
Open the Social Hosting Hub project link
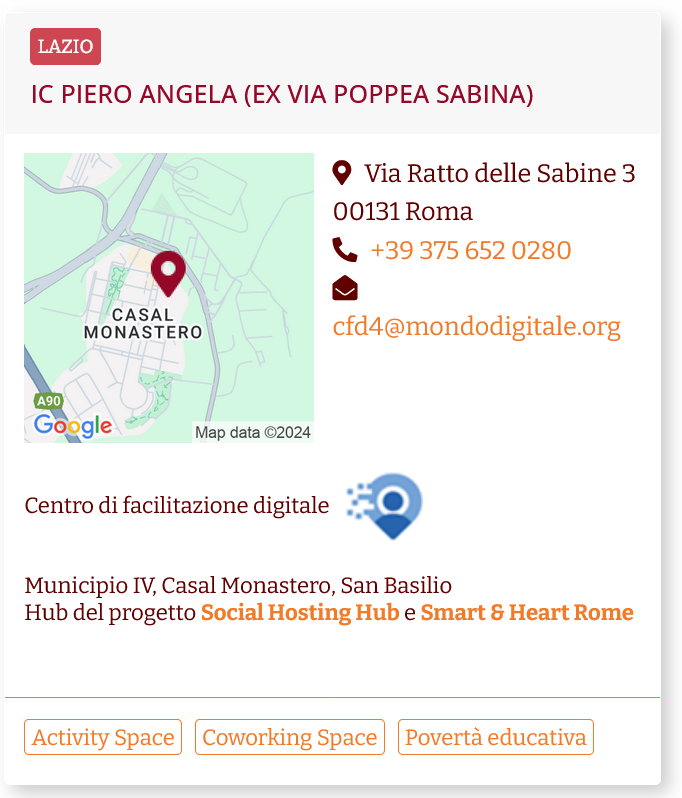[x=300, y=613]
